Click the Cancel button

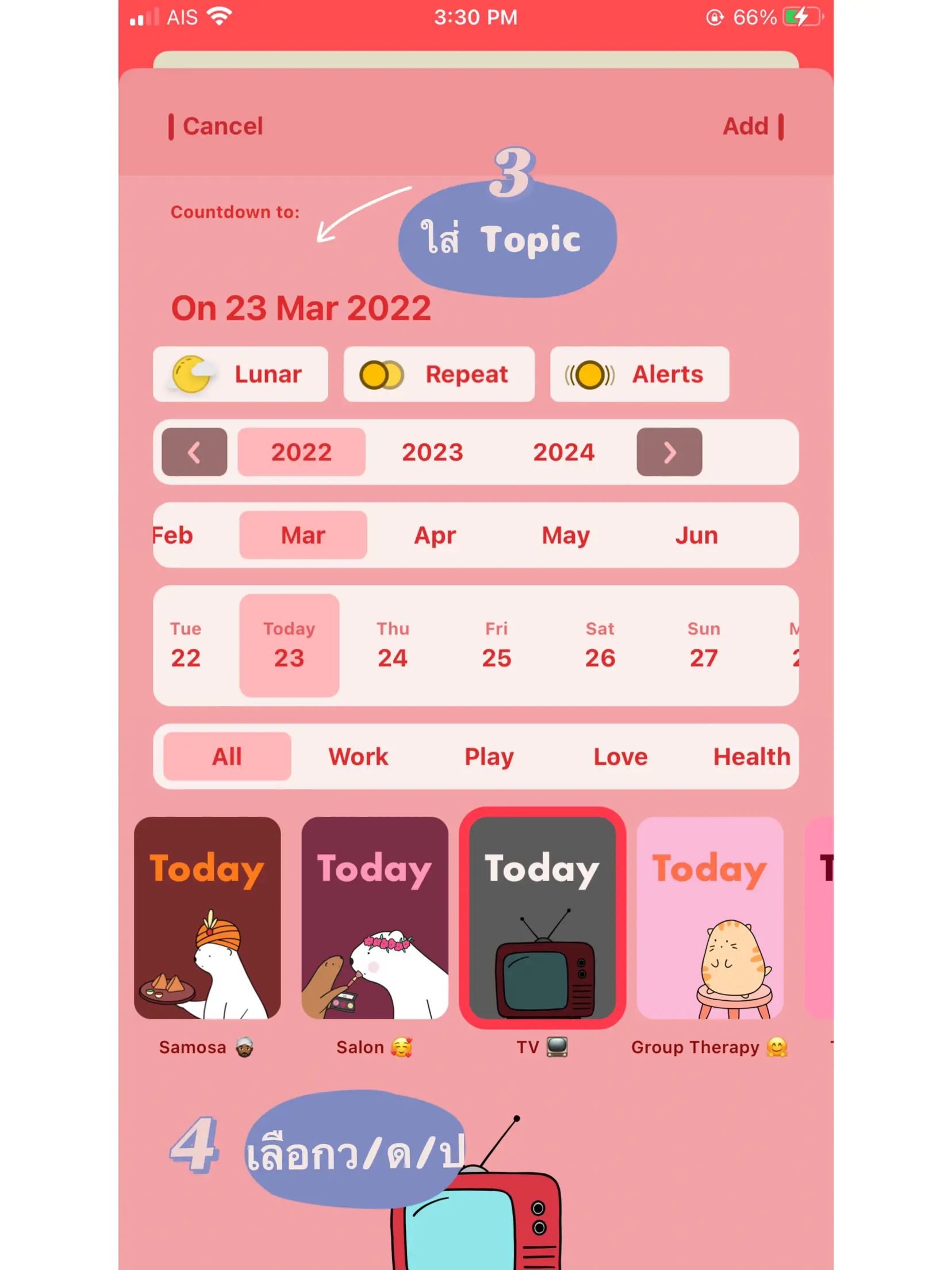pyautogui.click(x=223, y=126)
